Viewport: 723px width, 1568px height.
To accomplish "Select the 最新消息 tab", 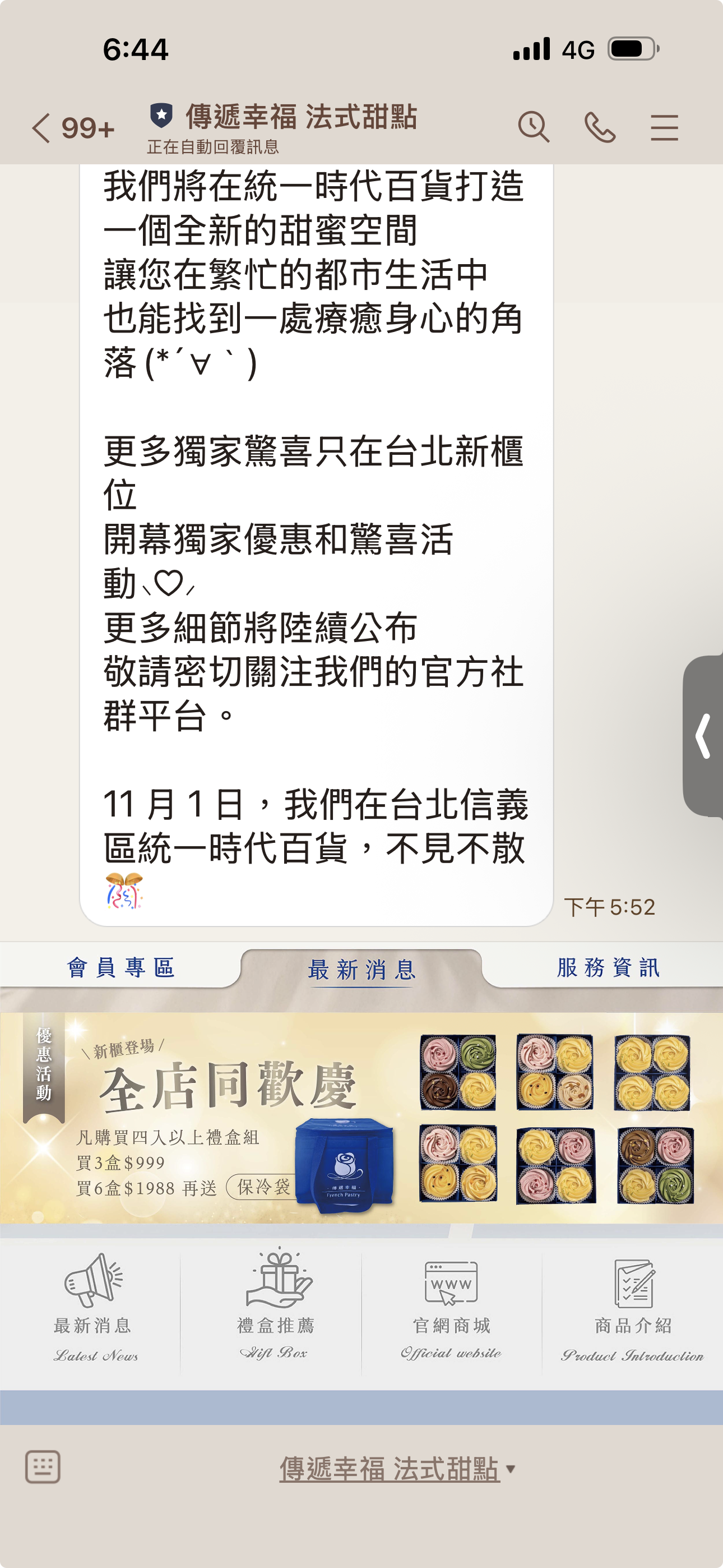I will [x=361, y=969].
